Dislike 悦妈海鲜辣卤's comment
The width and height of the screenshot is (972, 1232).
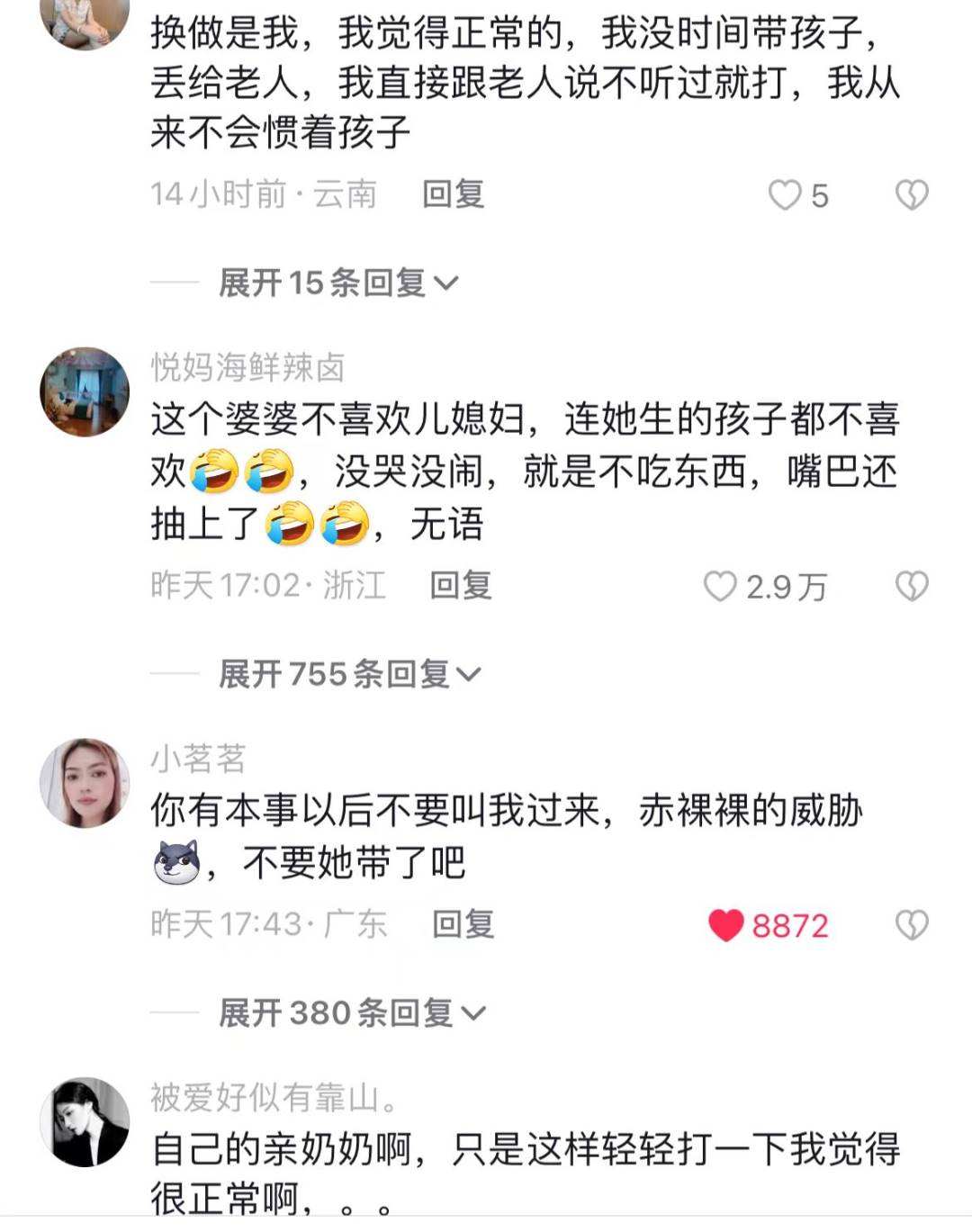(x=912, y=587)
